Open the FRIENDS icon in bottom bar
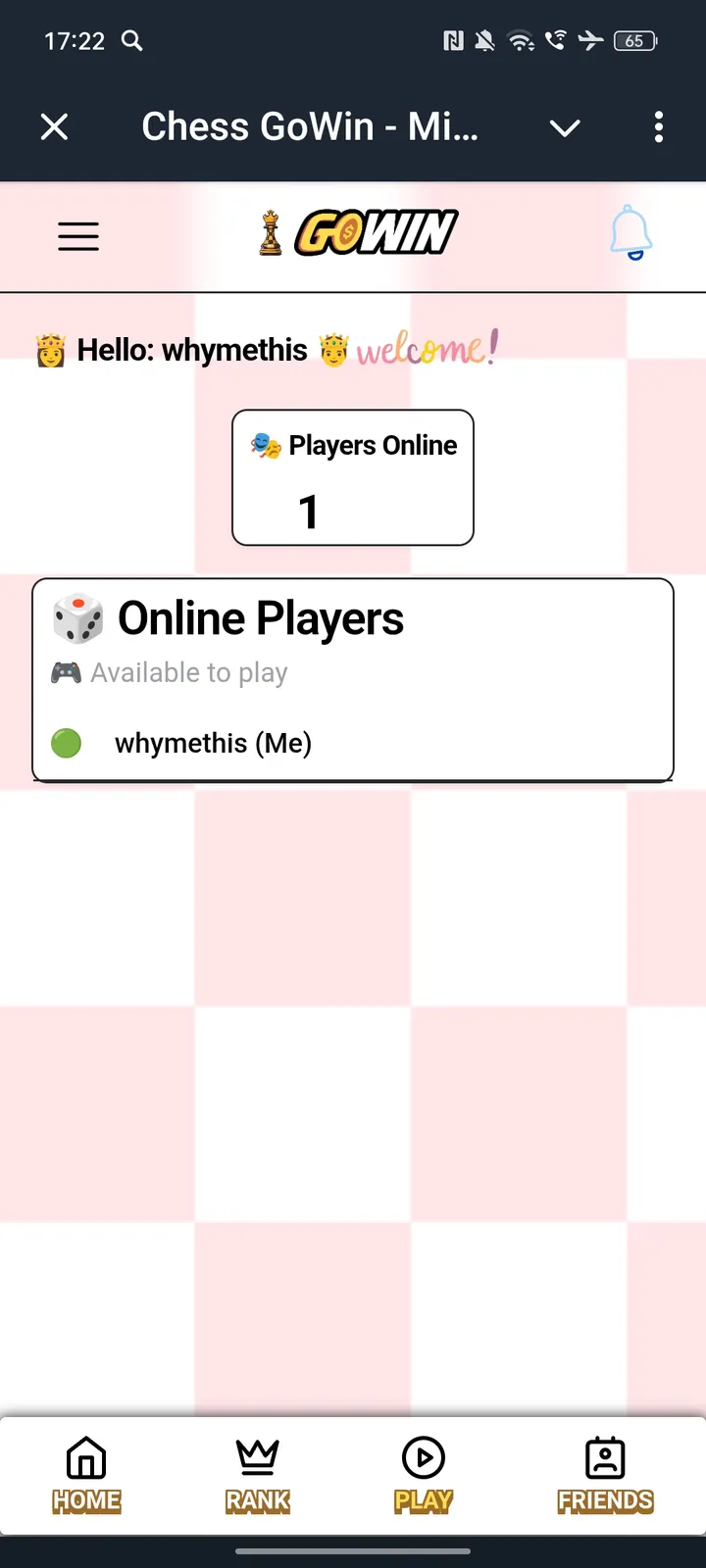This screenshot has height=1568, width=706. pos(605,1458)
